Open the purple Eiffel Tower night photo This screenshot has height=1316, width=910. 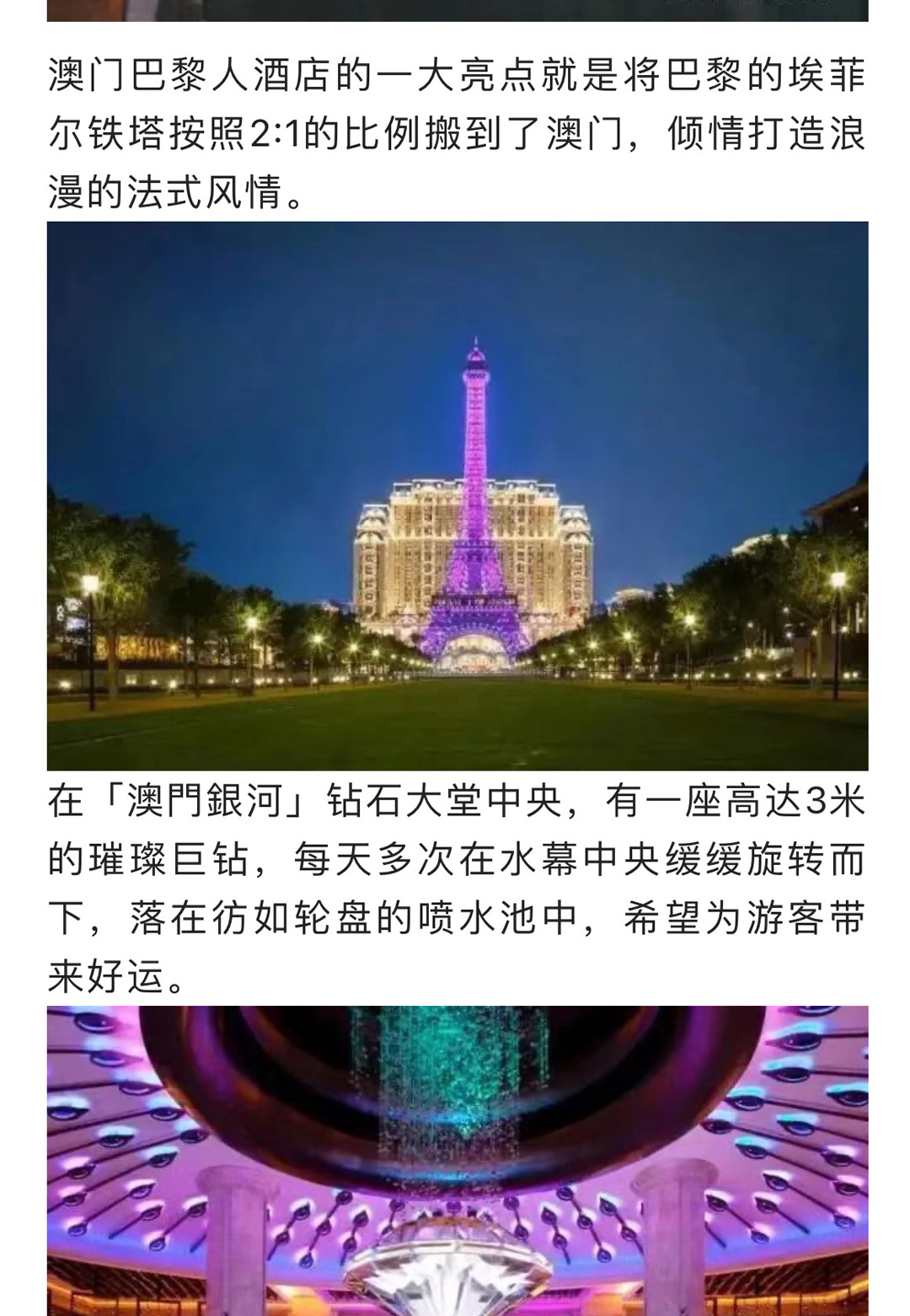pyautogui.click(x=457, y=496)
